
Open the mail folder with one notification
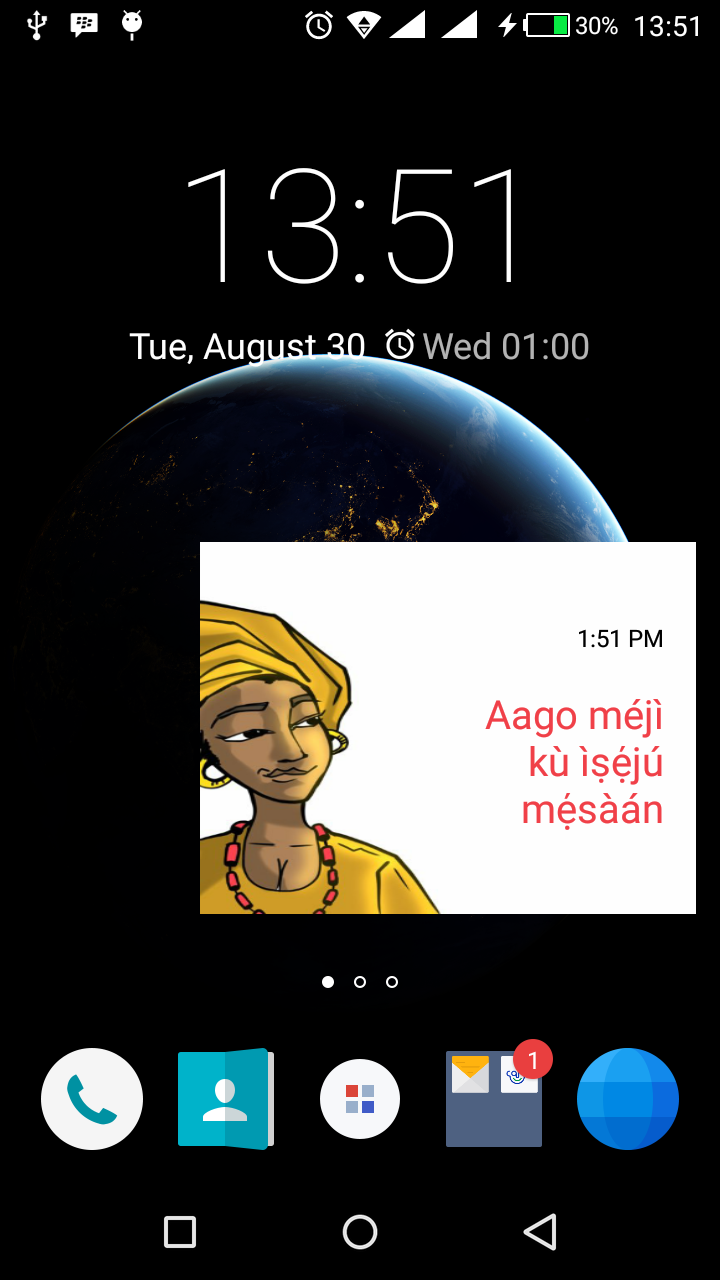point(494,1099)
